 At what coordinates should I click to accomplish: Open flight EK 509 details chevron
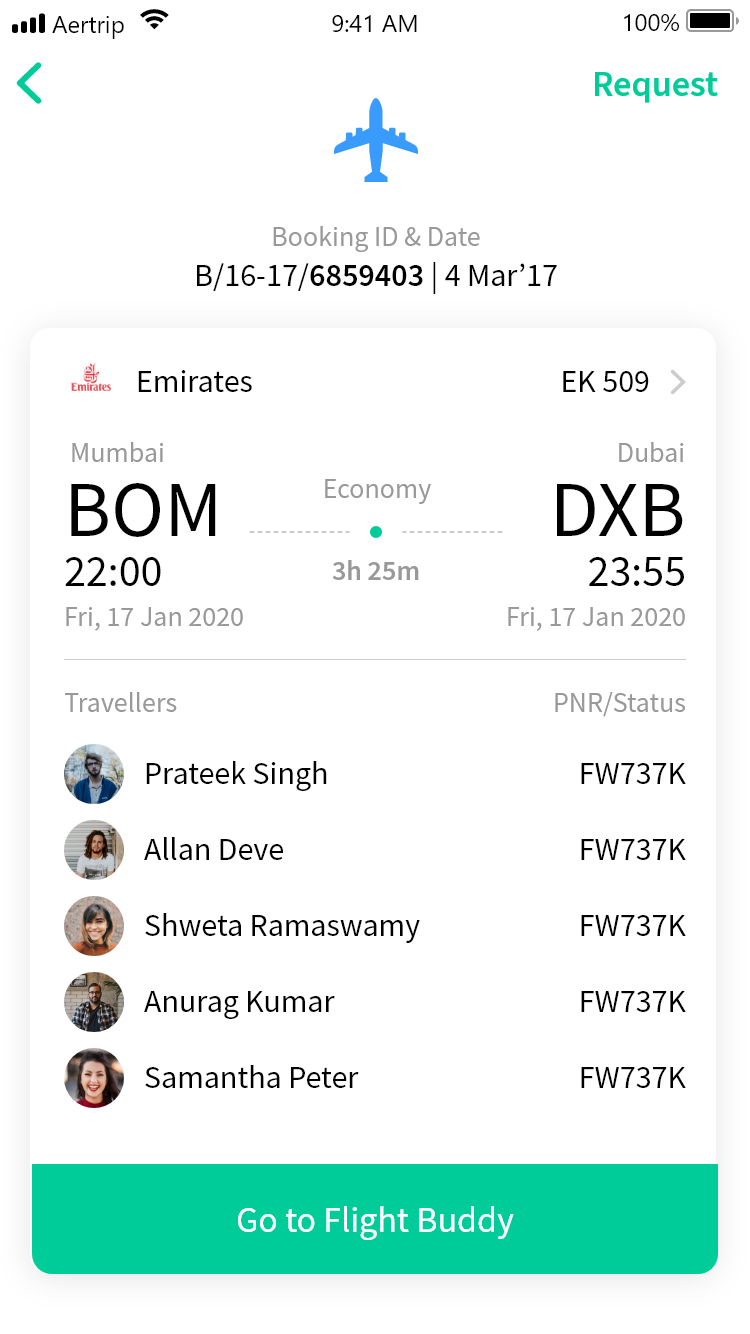[678, 382]
